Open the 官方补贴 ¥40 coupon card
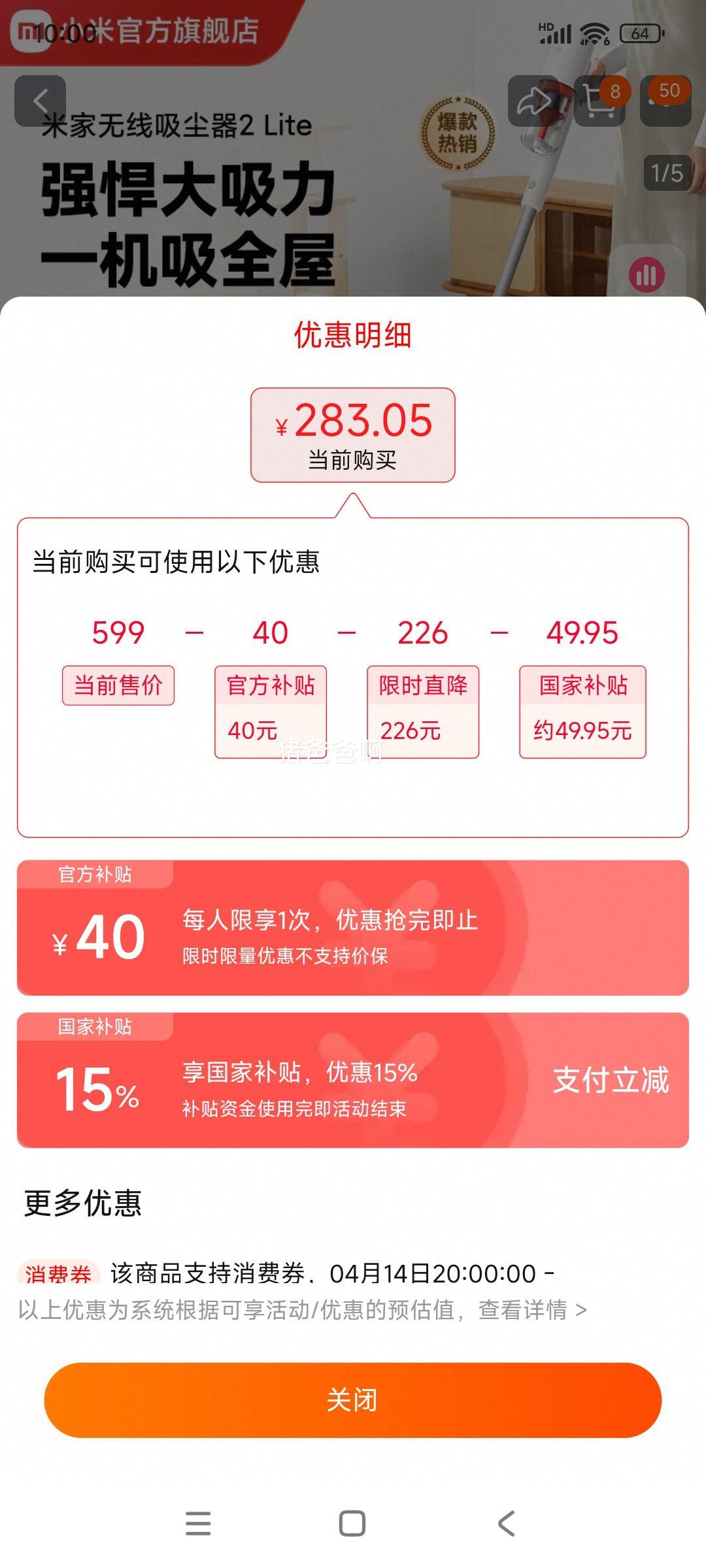Viewport: 706px width, 1568px height. pos(353,928)
